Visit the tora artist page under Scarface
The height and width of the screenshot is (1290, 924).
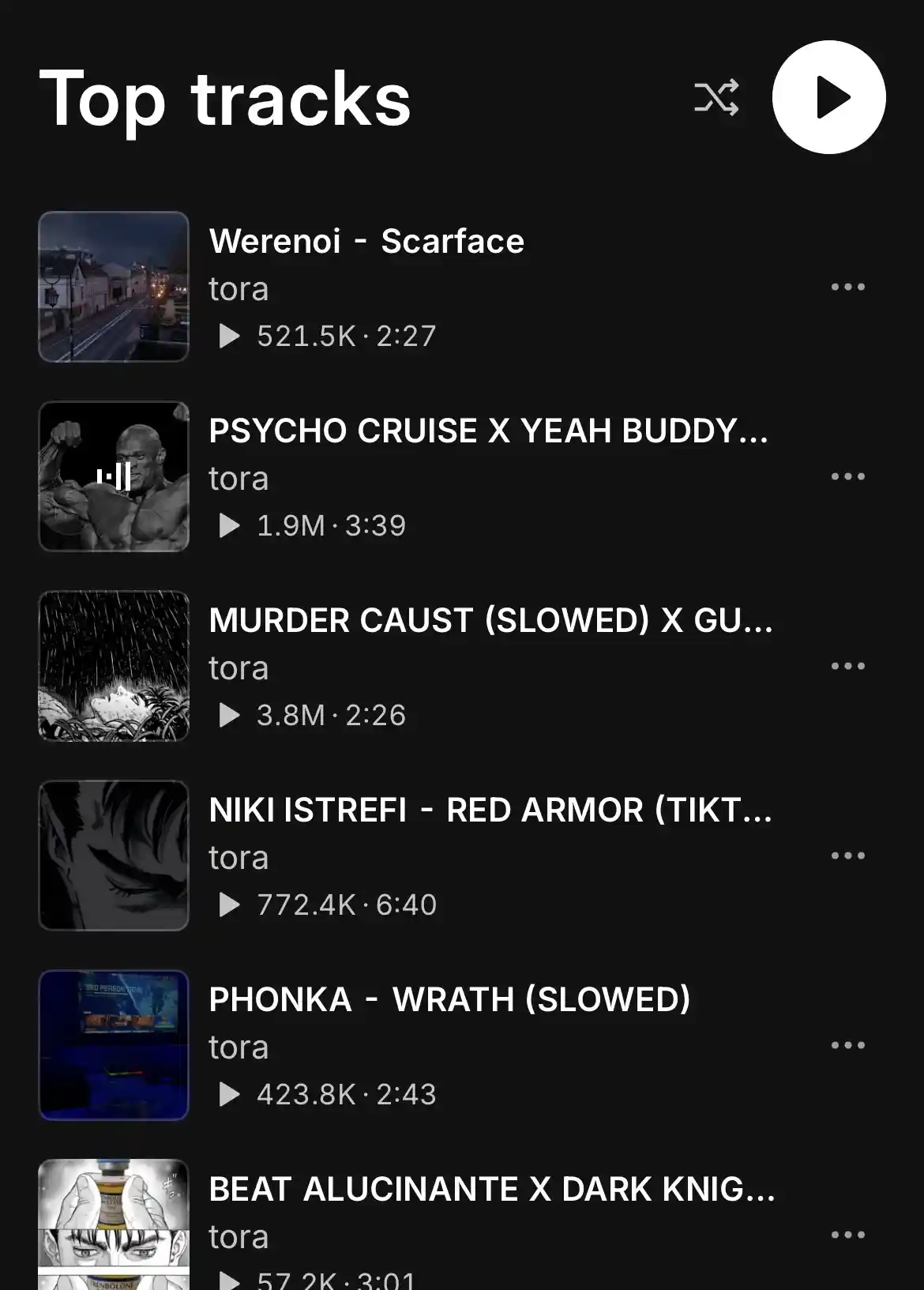(x=238, y=289)
